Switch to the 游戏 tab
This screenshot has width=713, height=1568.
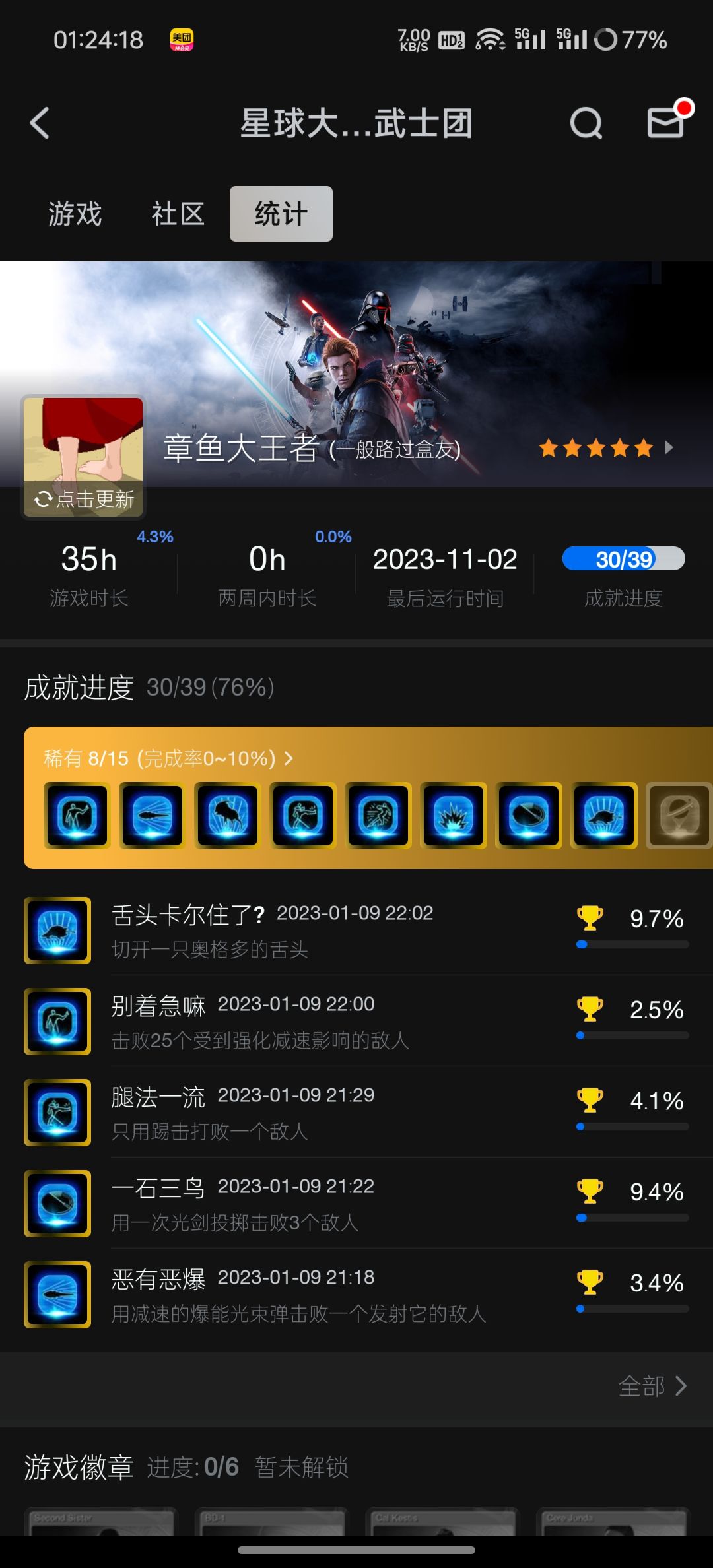pyautogui.click(x=73, y=214)
